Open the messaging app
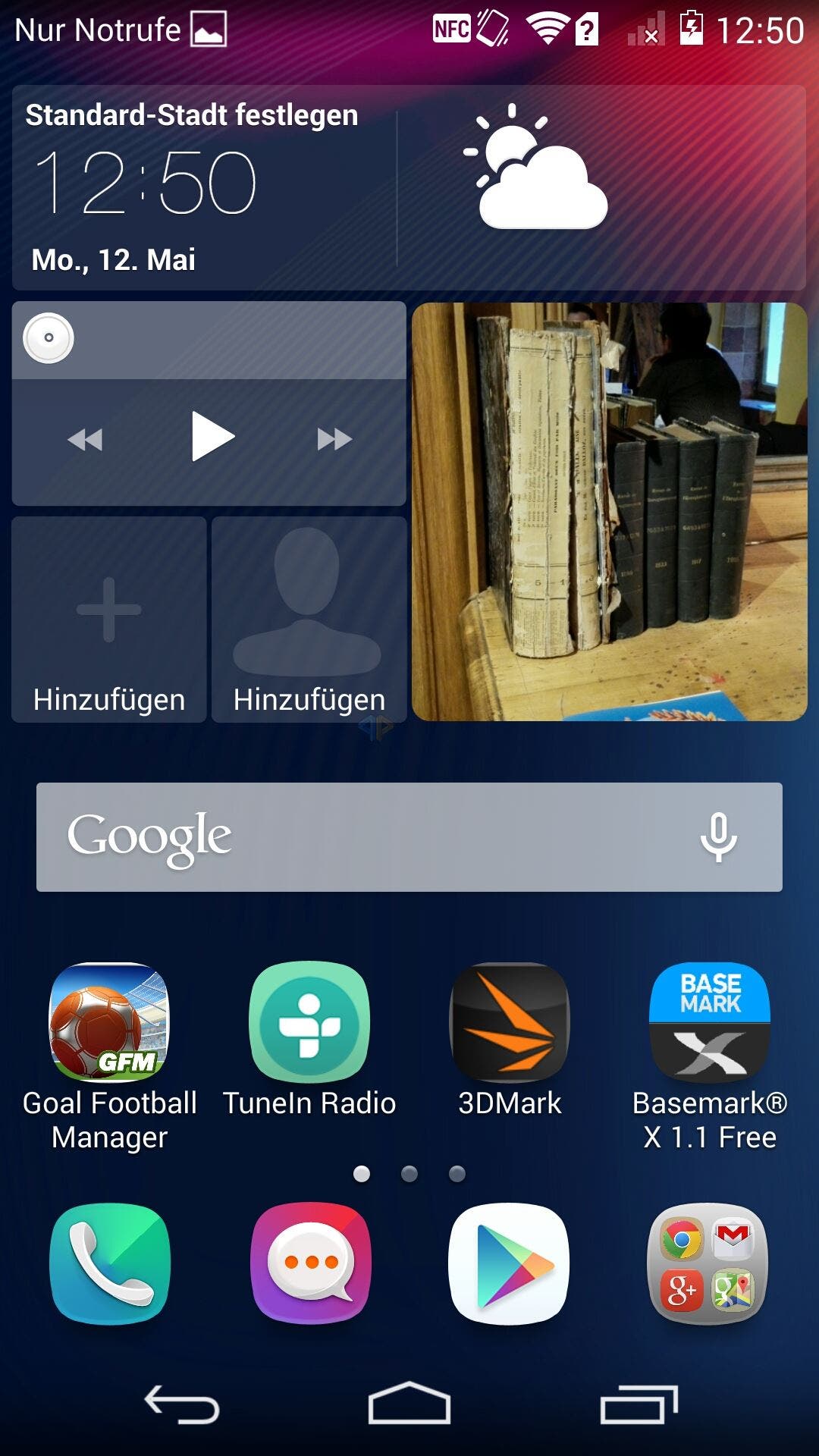 [311, 1263]
